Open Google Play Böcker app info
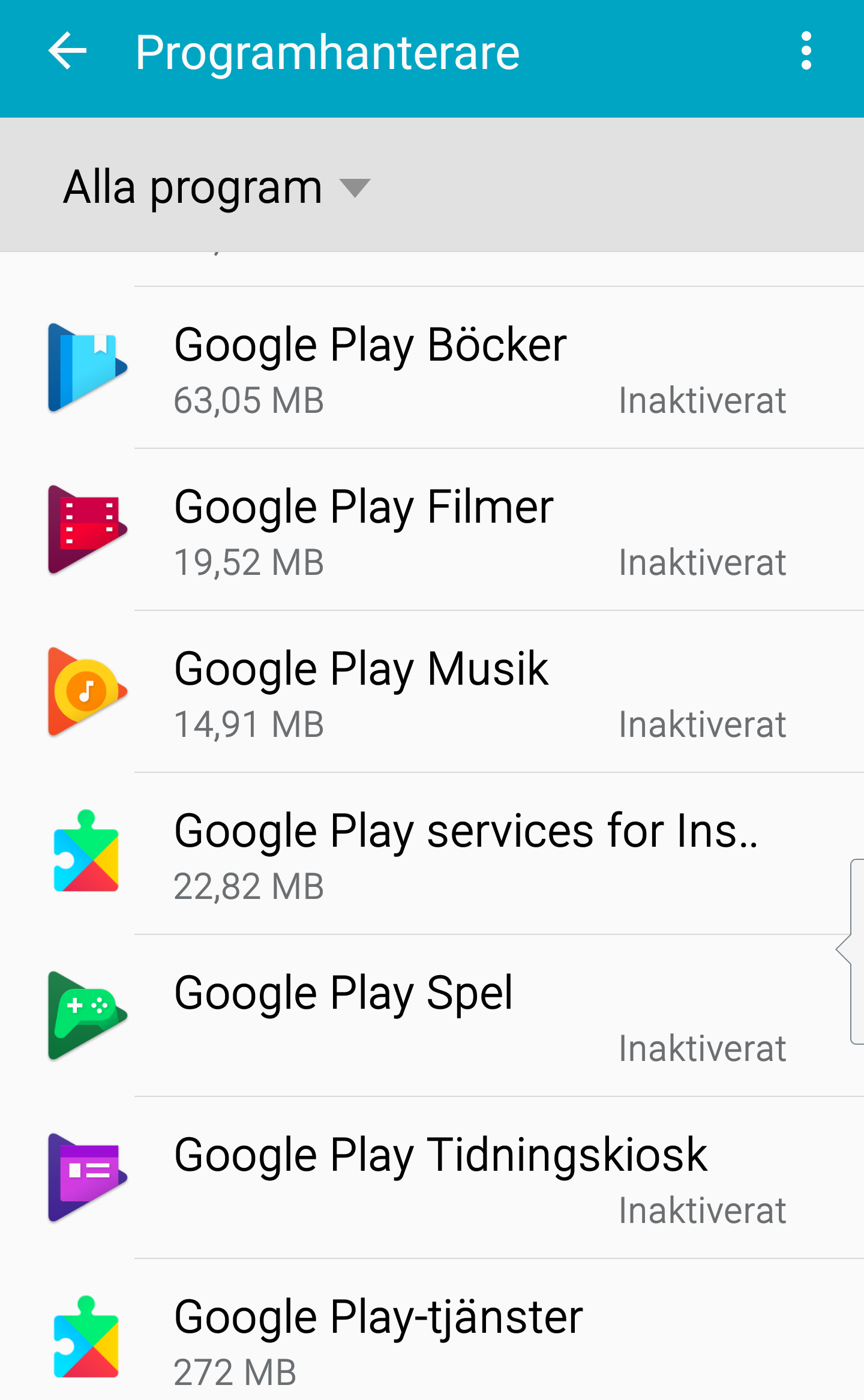 click(x=432, y=368)
